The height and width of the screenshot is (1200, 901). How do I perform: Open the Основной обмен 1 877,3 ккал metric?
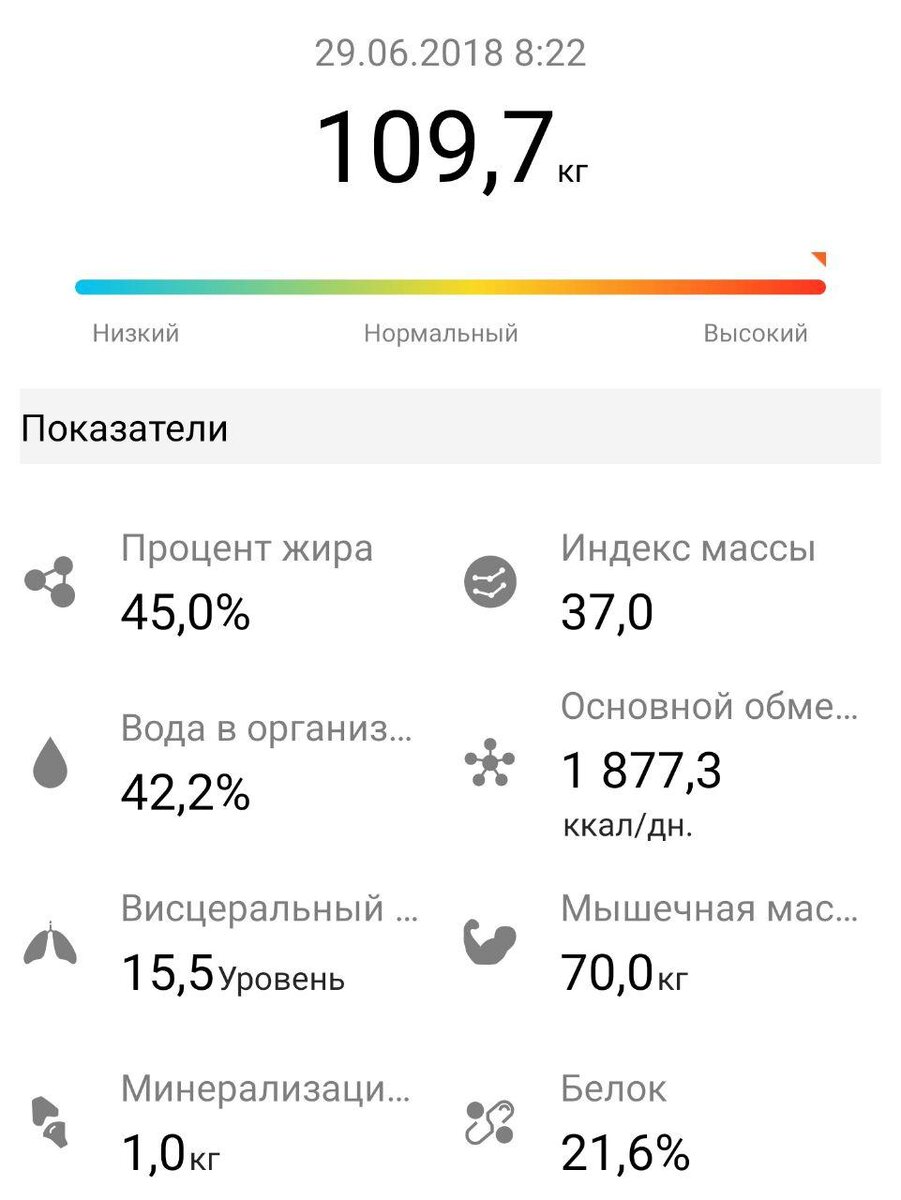click(660, 766)
